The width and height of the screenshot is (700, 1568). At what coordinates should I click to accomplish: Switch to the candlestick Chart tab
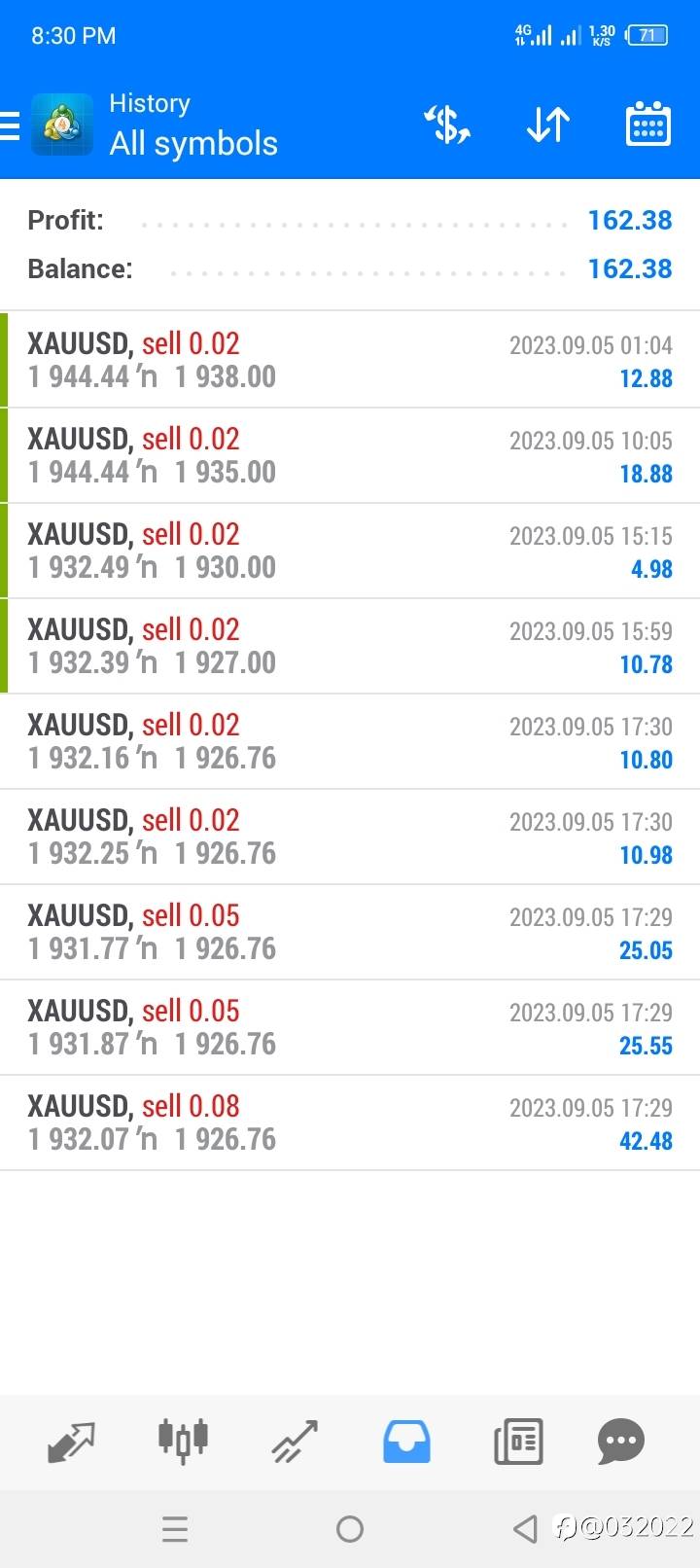[x=183, y=1441]
